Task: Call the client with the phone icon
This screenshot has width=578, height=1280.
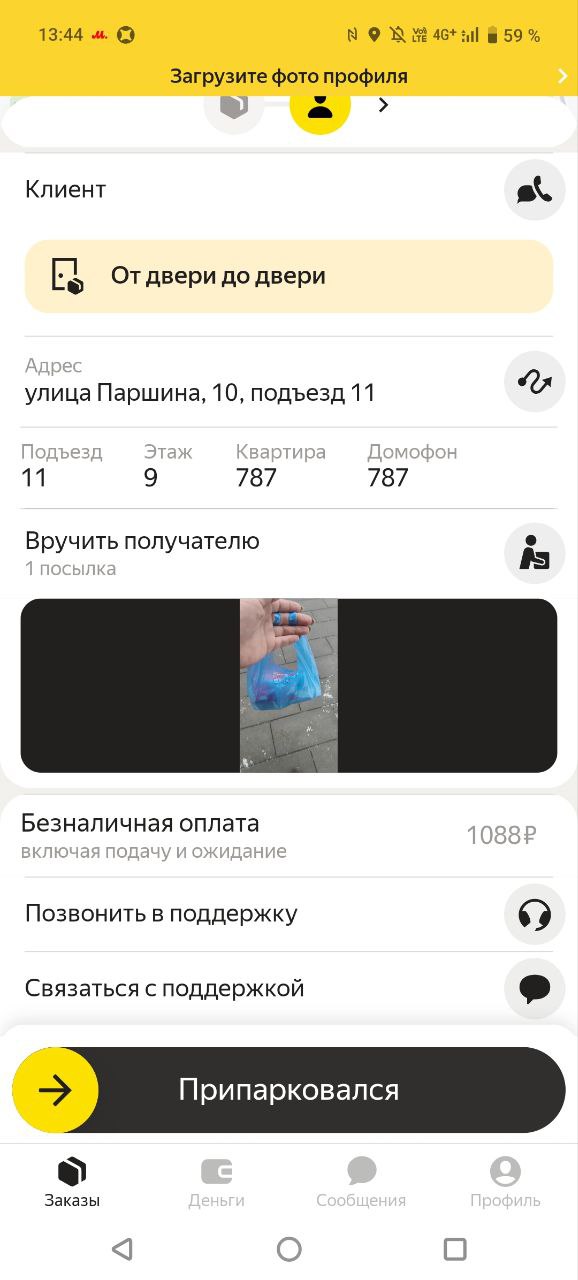Action: [534, 190]
